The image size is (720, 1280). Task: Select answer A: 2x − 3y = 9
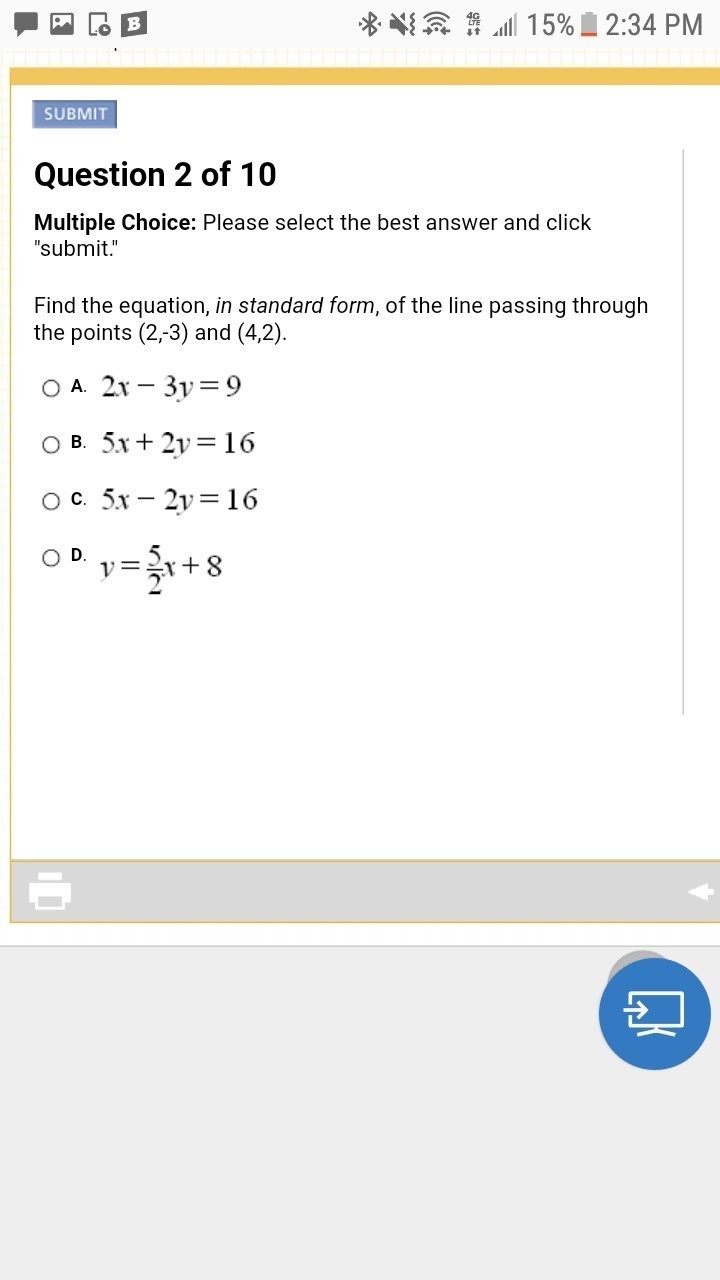pyautogui.click(x=51, y=387)
